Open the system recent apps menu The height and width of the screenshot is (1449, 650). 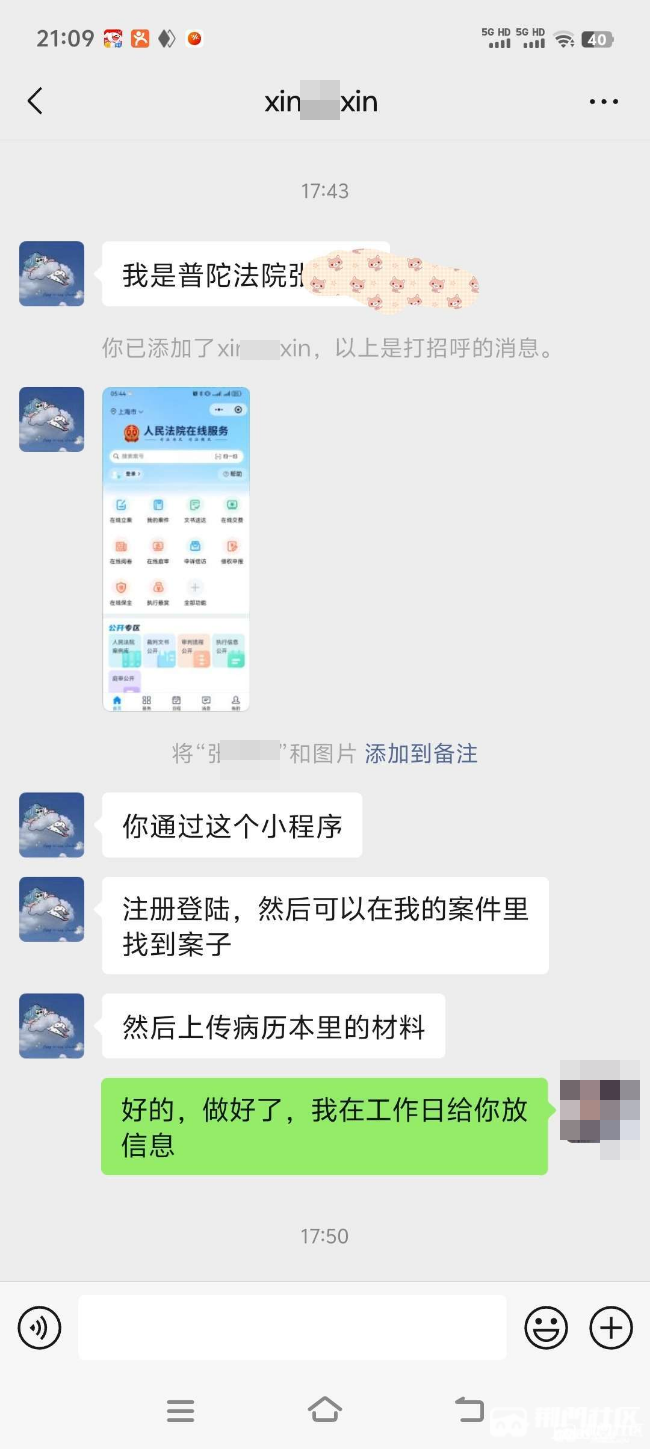tap(181, 1410)
